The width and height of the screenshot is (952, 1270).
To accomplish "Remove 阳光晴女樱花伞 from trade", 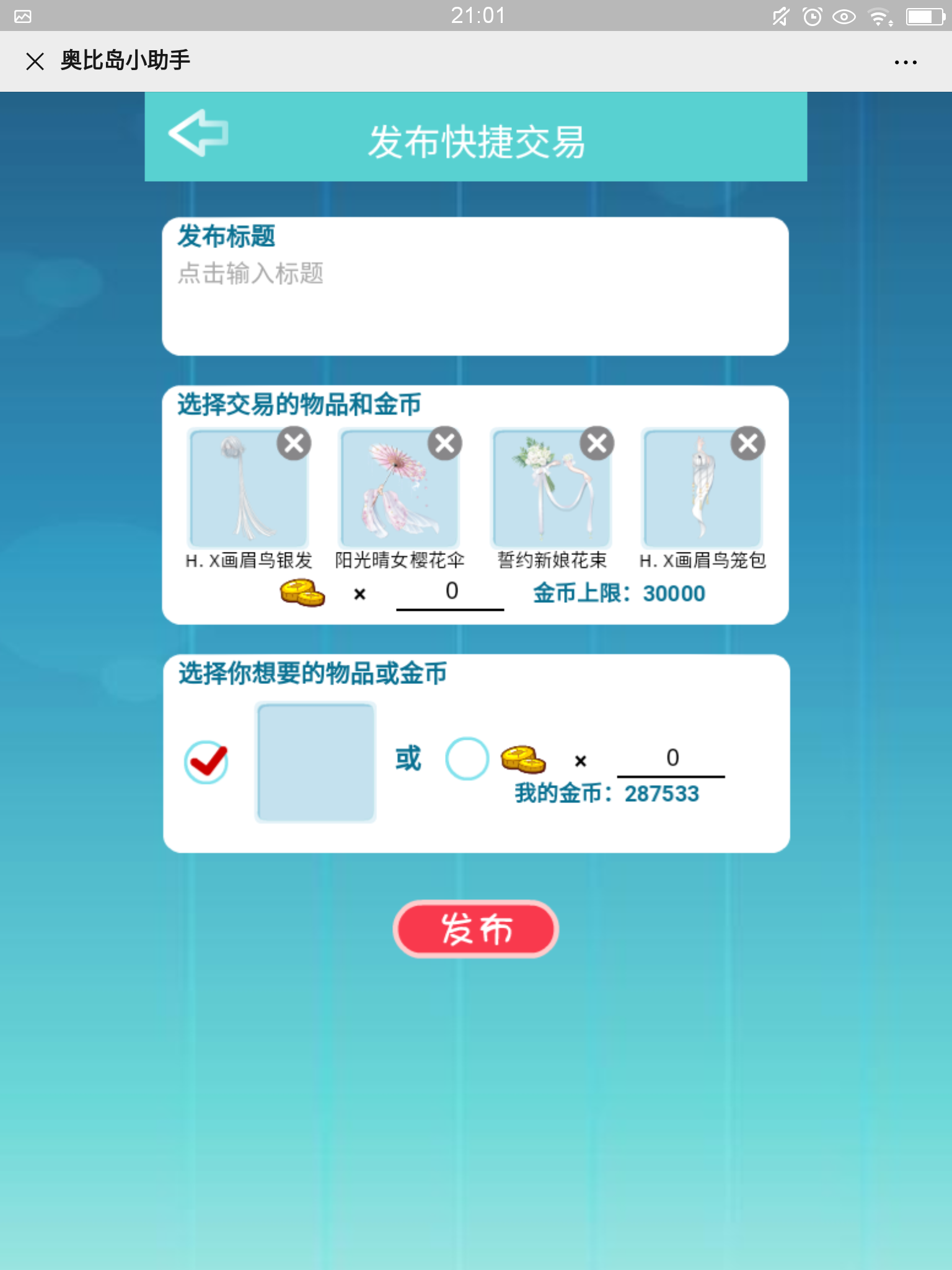I will (445, 443).
